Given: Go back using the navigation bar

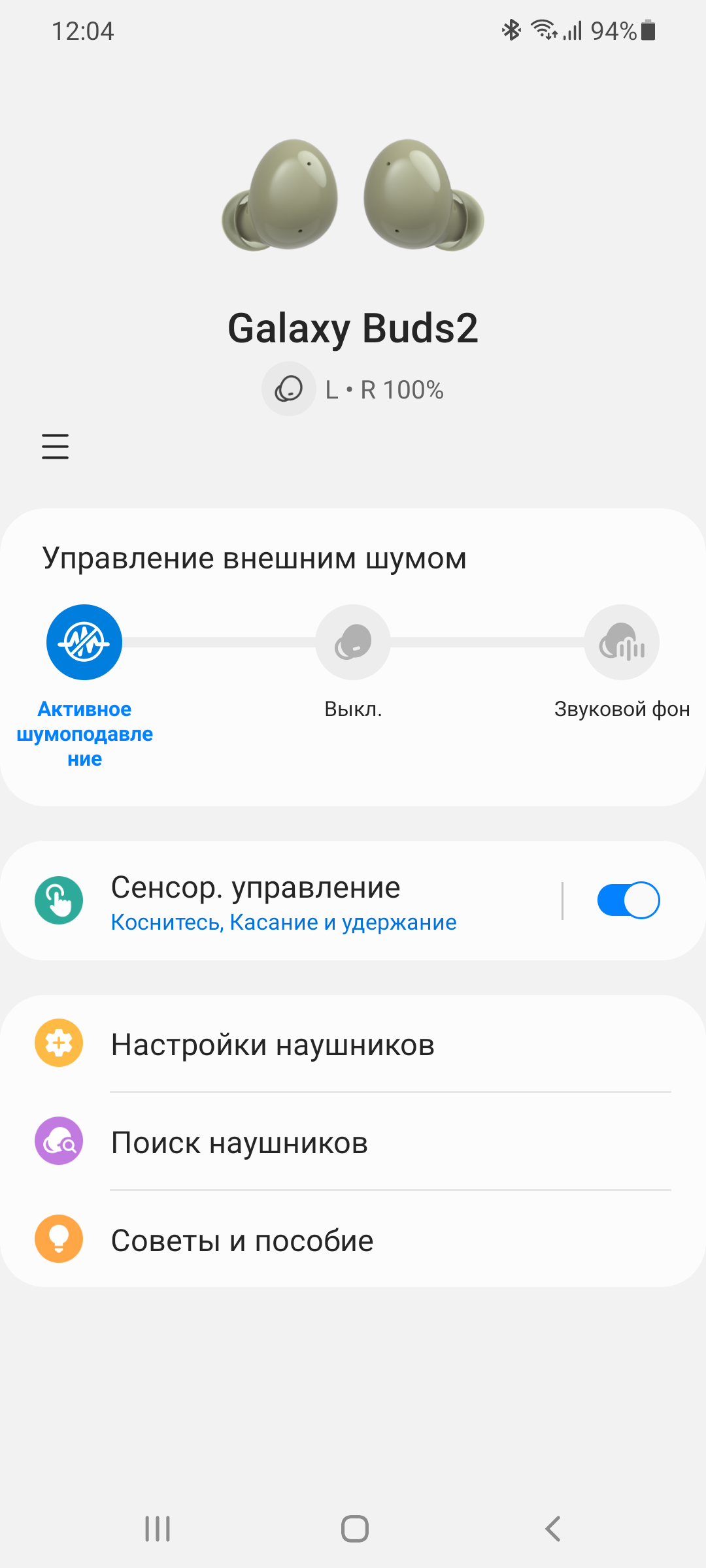Looking at the screenshot, I should [553, 1529].
